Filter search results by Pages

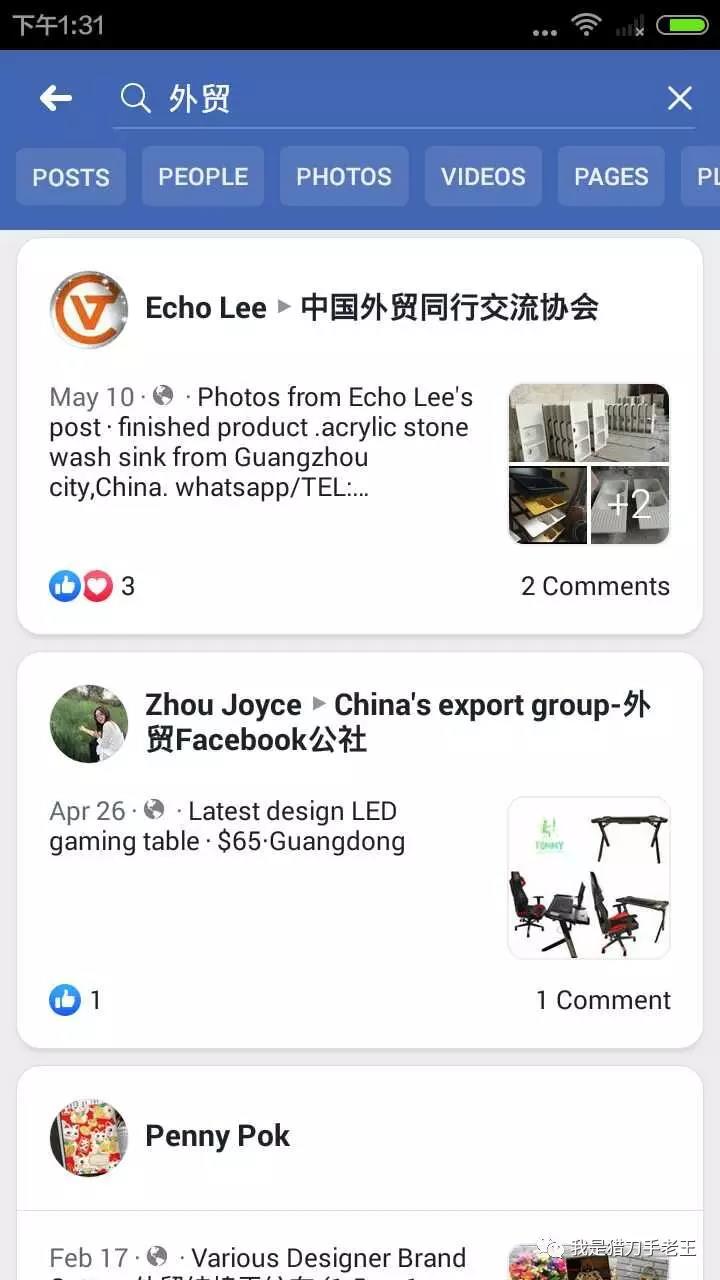pos(611,177)
